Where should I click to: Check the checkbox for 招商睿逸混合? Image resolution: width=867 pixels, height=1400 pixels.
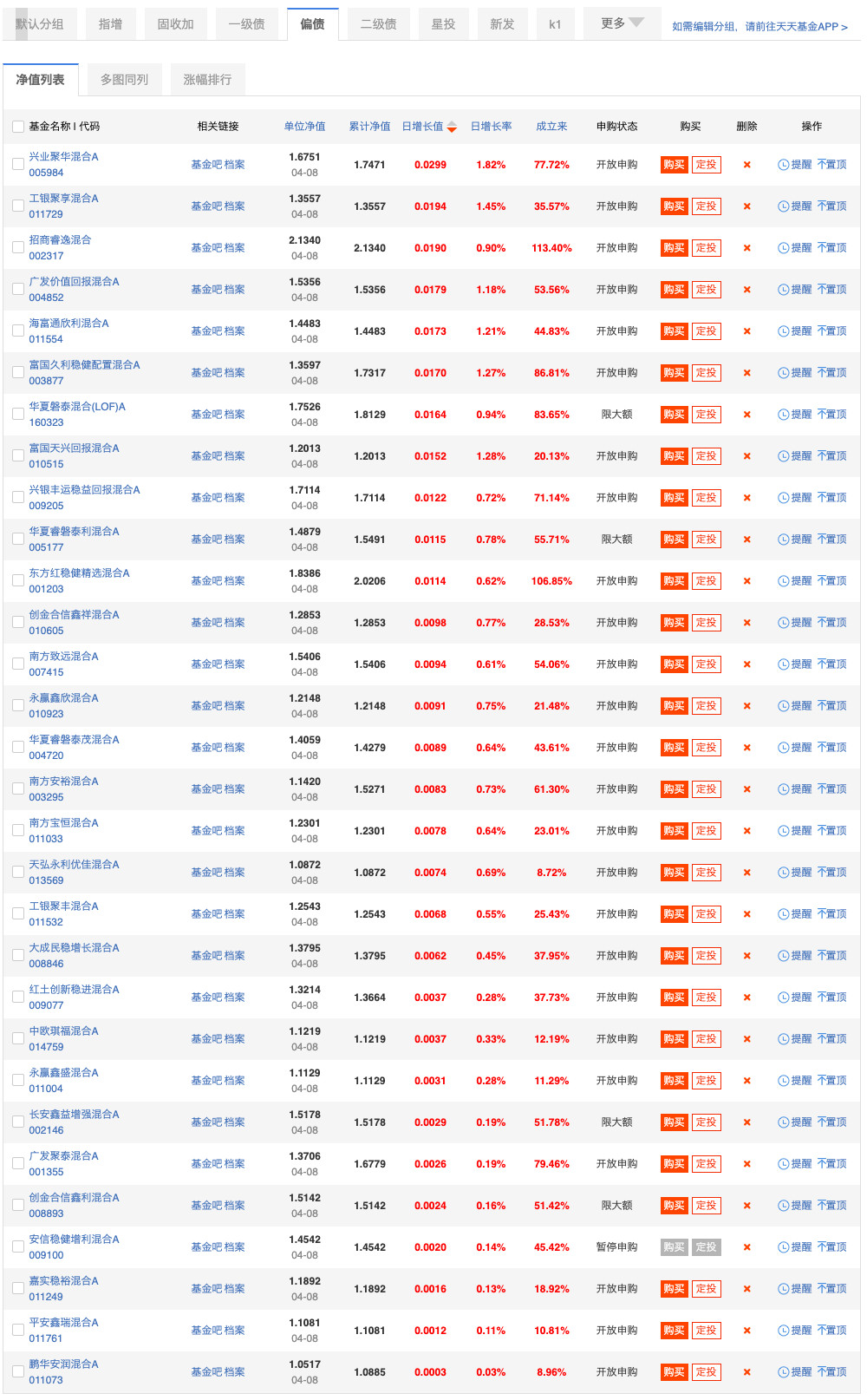coord(18,247)
